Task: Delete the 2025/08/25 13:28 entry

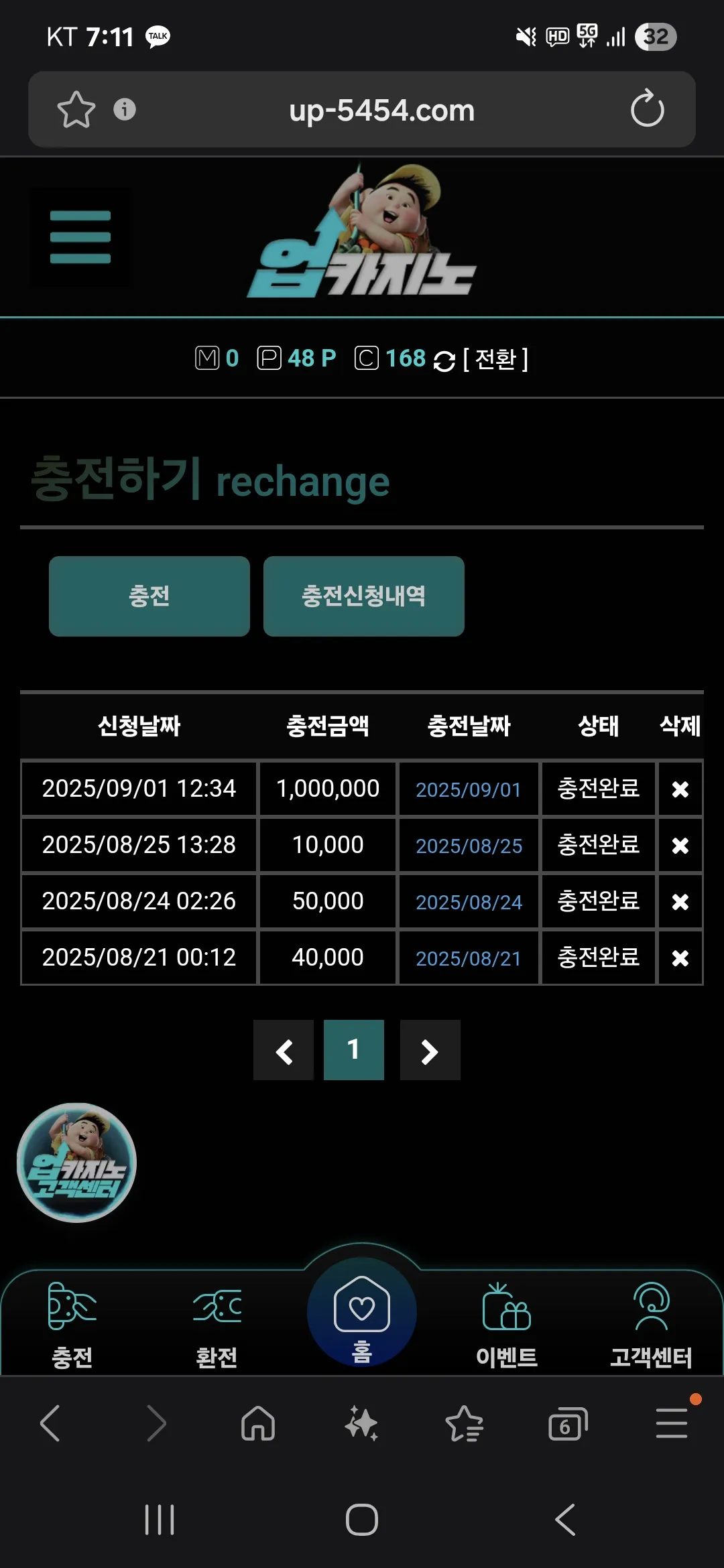Action: [x=680, y=846]
